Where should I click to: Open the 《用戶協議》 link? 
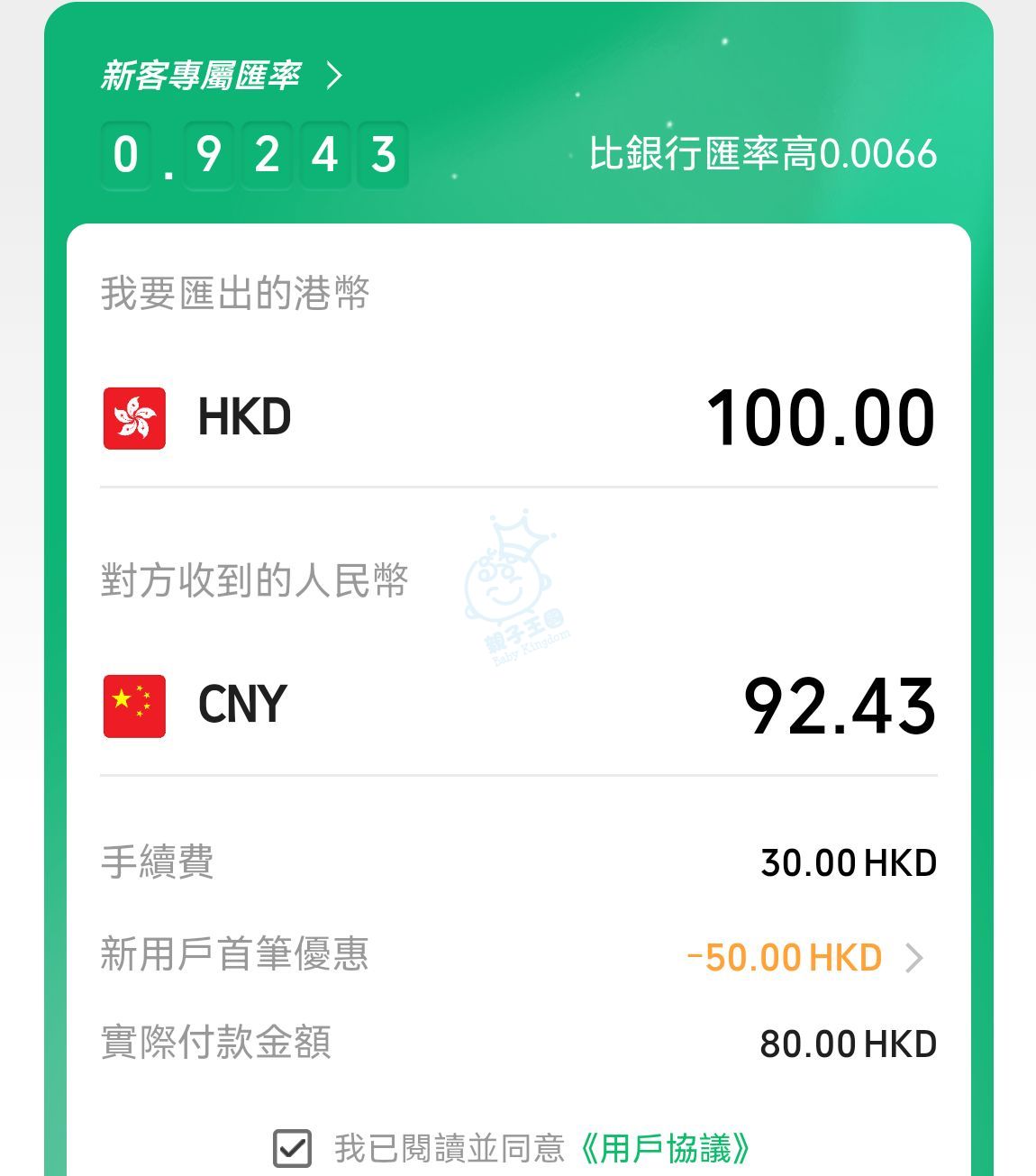point(665,1149)
